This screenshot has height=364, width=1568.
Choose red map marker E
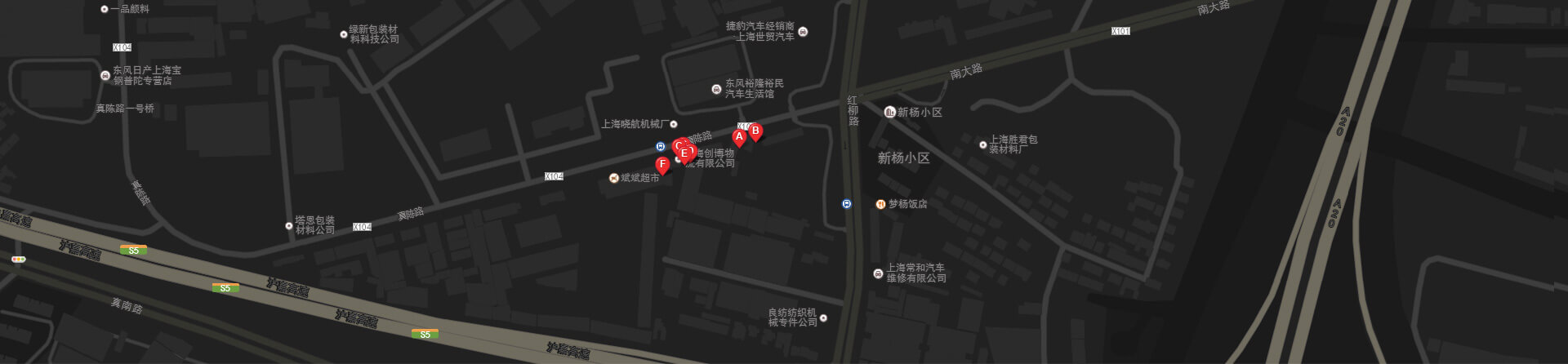tap(684, 153)
